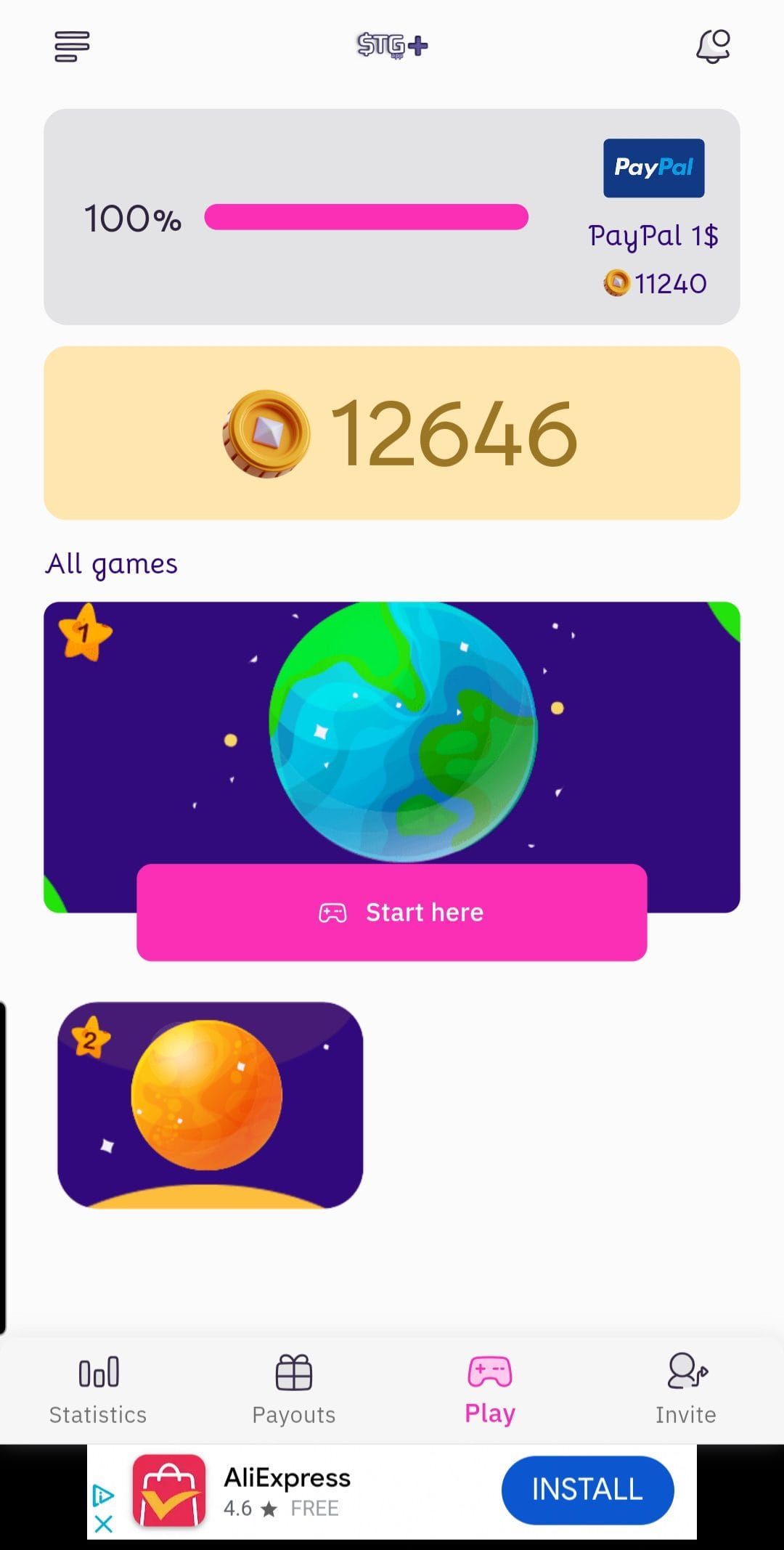Close the AliExpress ad banner
The image size is (784, 1550).
coord(104,1523)
